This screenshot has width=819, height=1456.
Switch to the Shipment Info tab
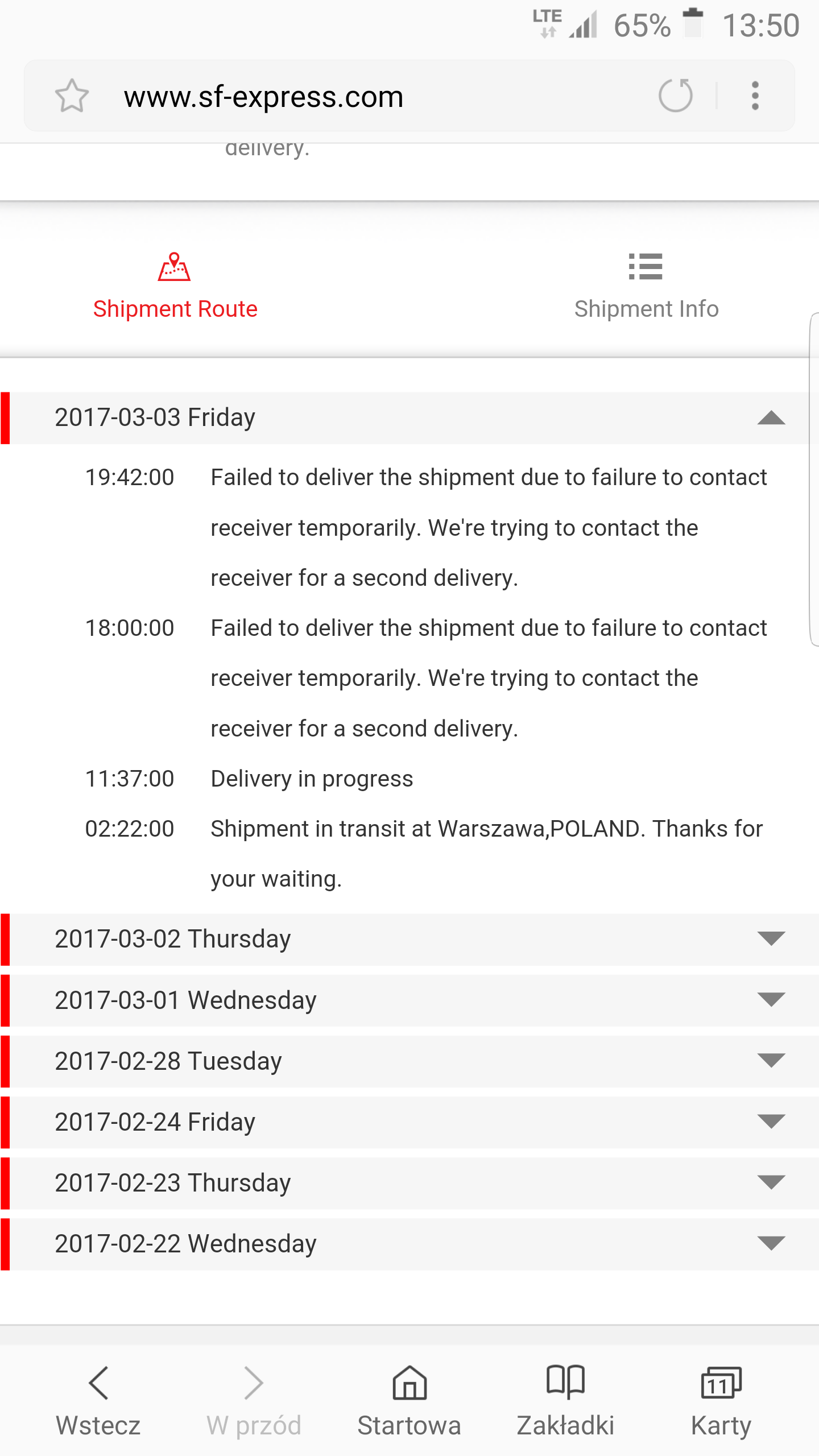coord(646,287)
